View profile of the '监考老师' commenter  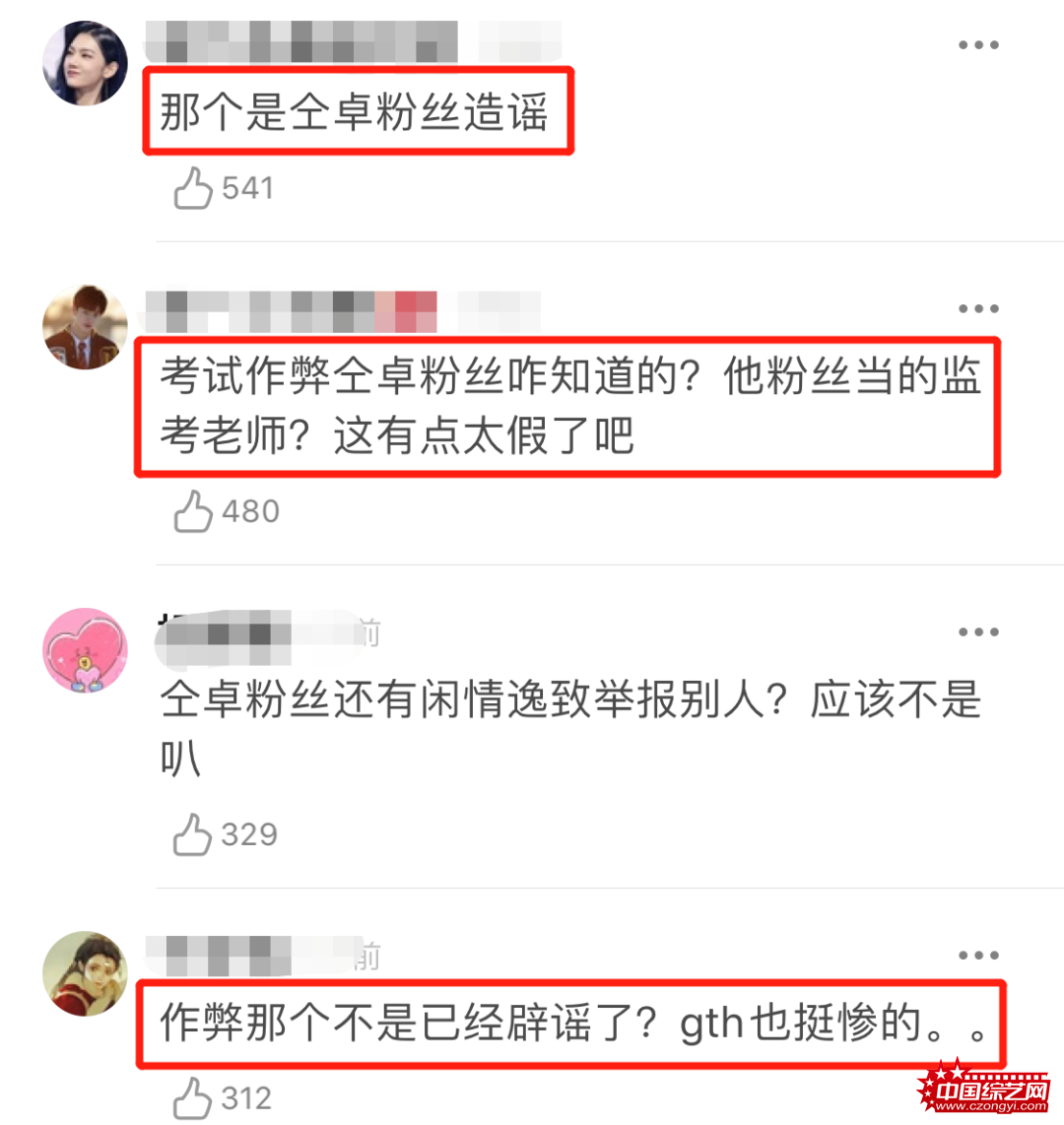86,327
